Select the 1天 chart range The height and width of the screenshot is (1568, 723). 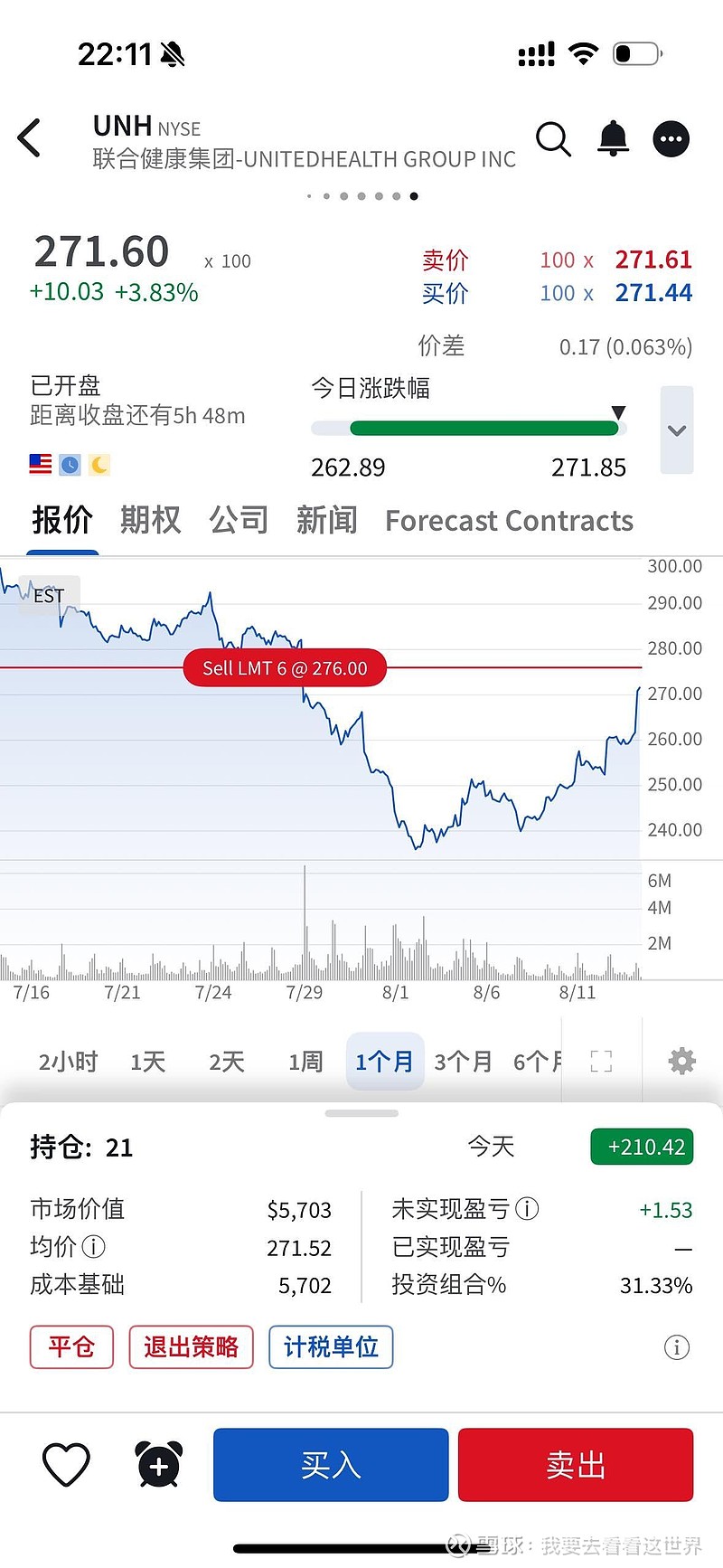click(148, 1062)
